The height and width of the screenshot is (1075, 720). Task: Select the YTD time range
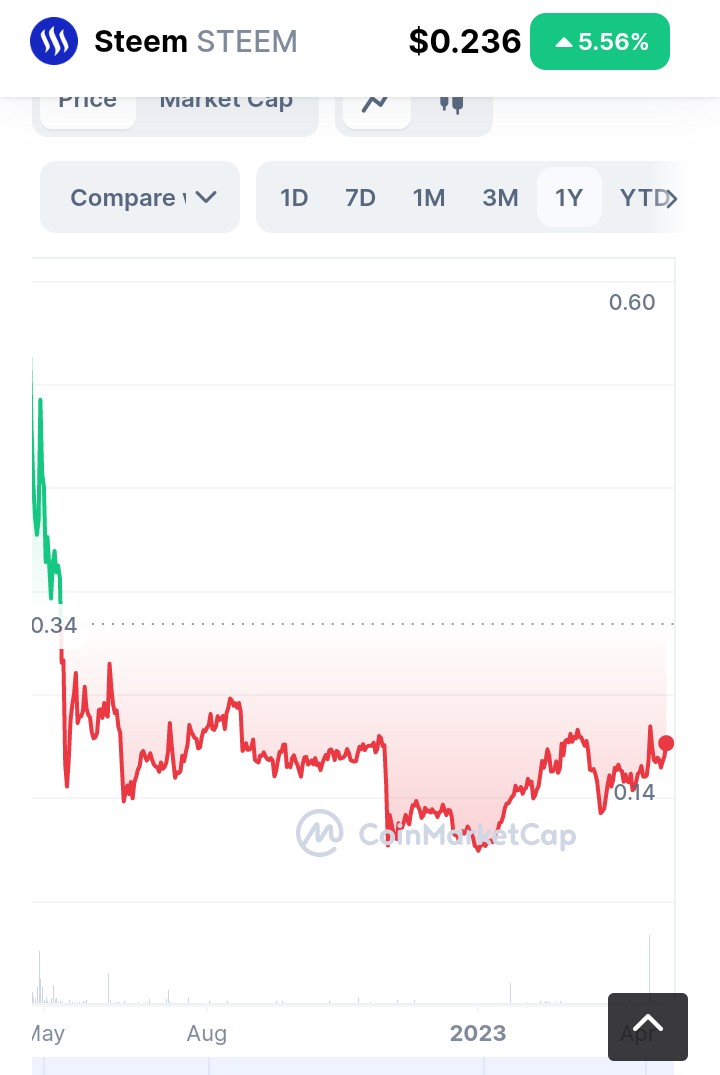click(x=642, y=198)
